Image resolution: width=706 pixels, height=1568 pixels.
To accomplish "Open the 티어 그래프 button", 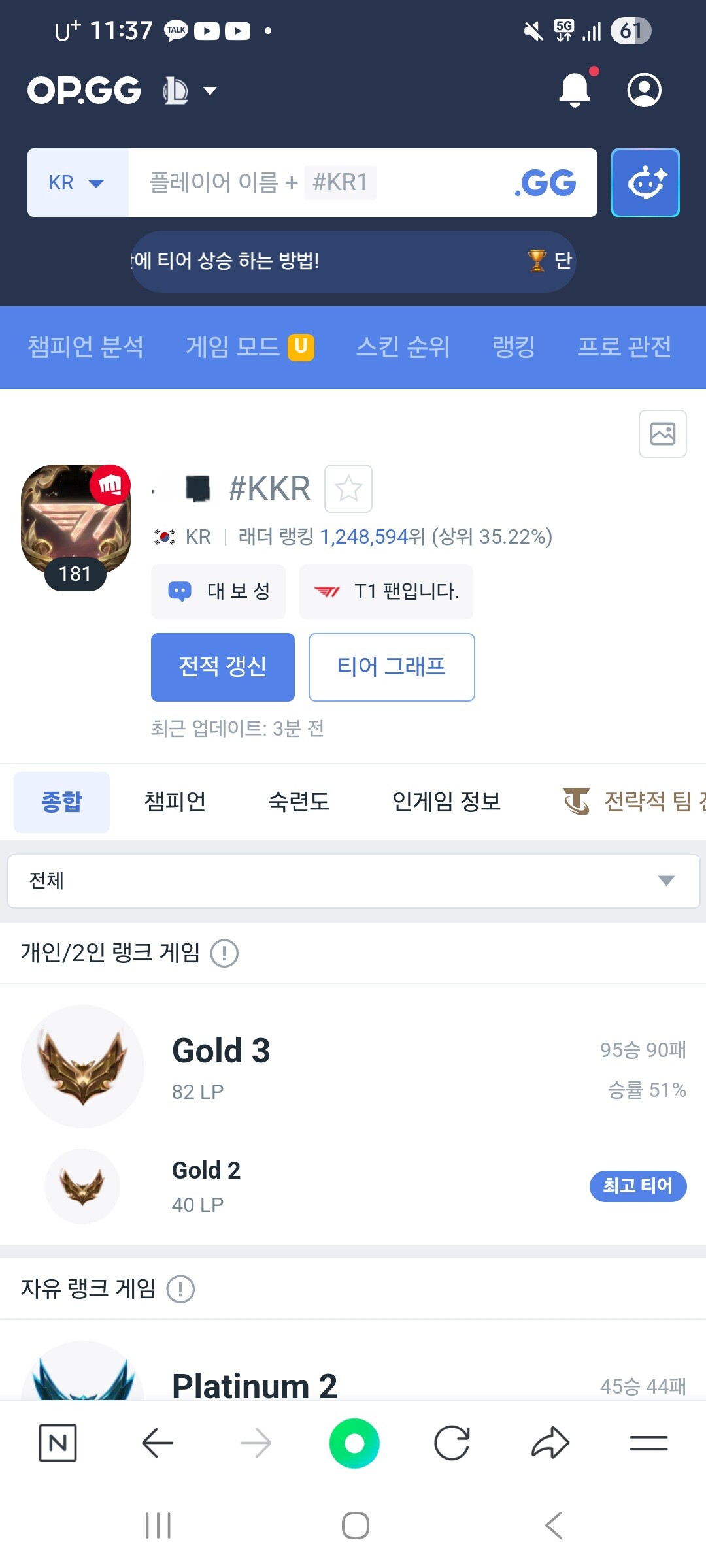I will (391, 667).
